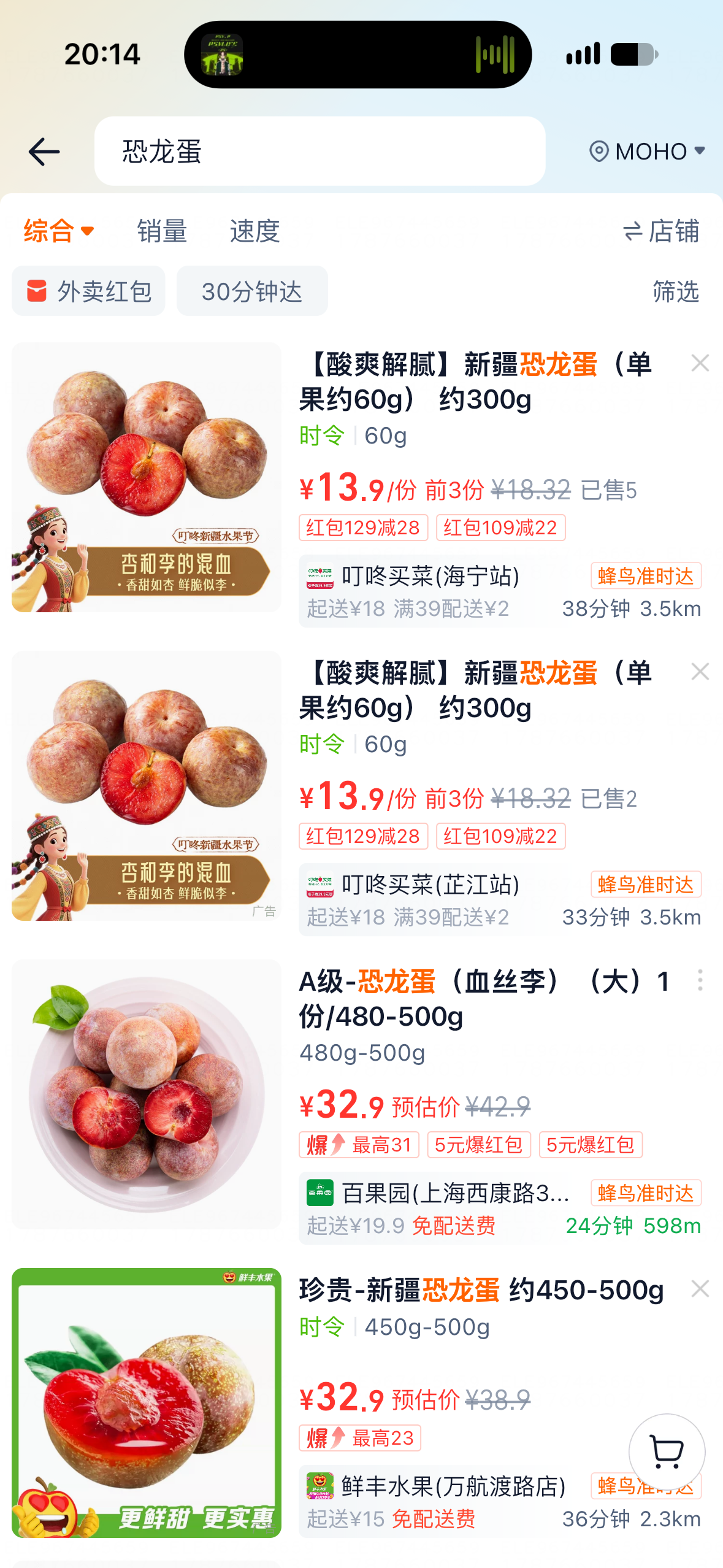Dismiss the 叮咚买菜(海宁站) product result
The height and width of the screenshot is (1568, 723).
[700, 363]
